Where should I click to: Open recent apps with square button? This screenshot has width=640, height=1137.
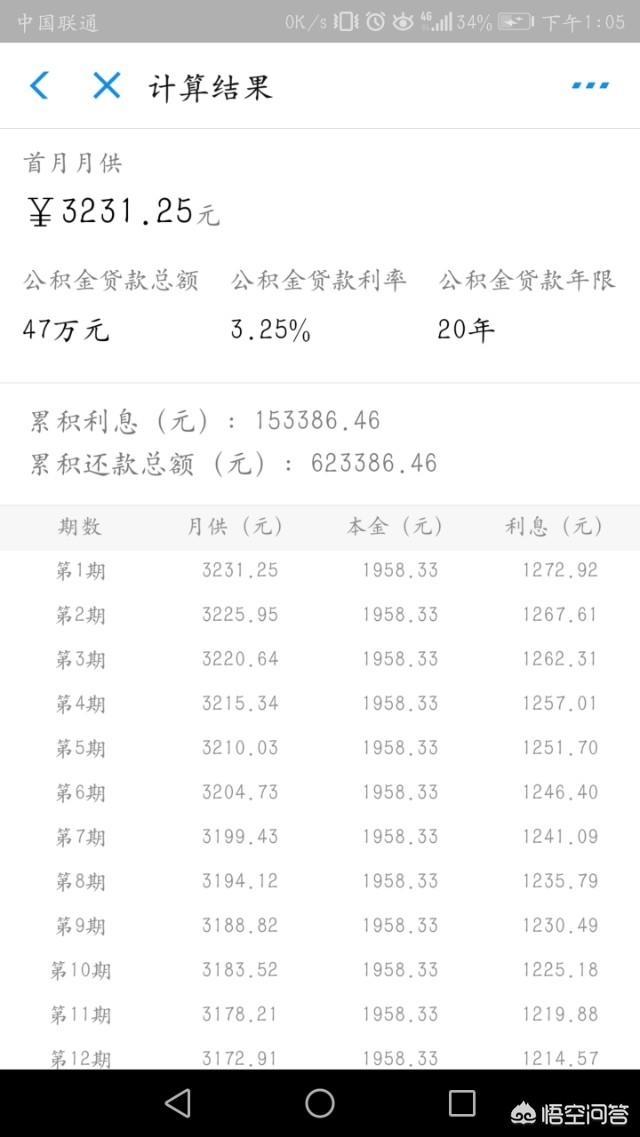pos(462,1103)
